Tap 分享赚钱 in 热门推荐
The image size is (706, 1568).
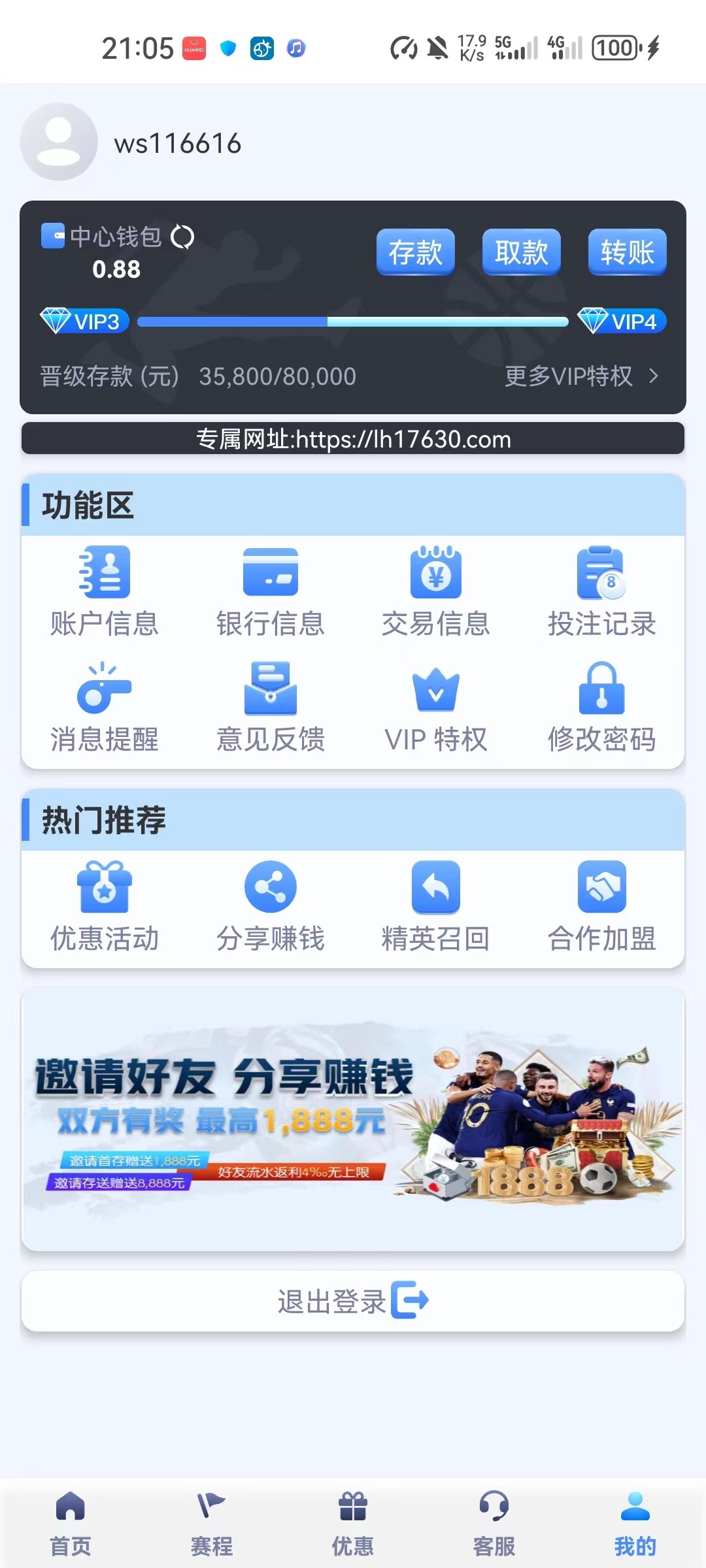click(x=270, y=906)
